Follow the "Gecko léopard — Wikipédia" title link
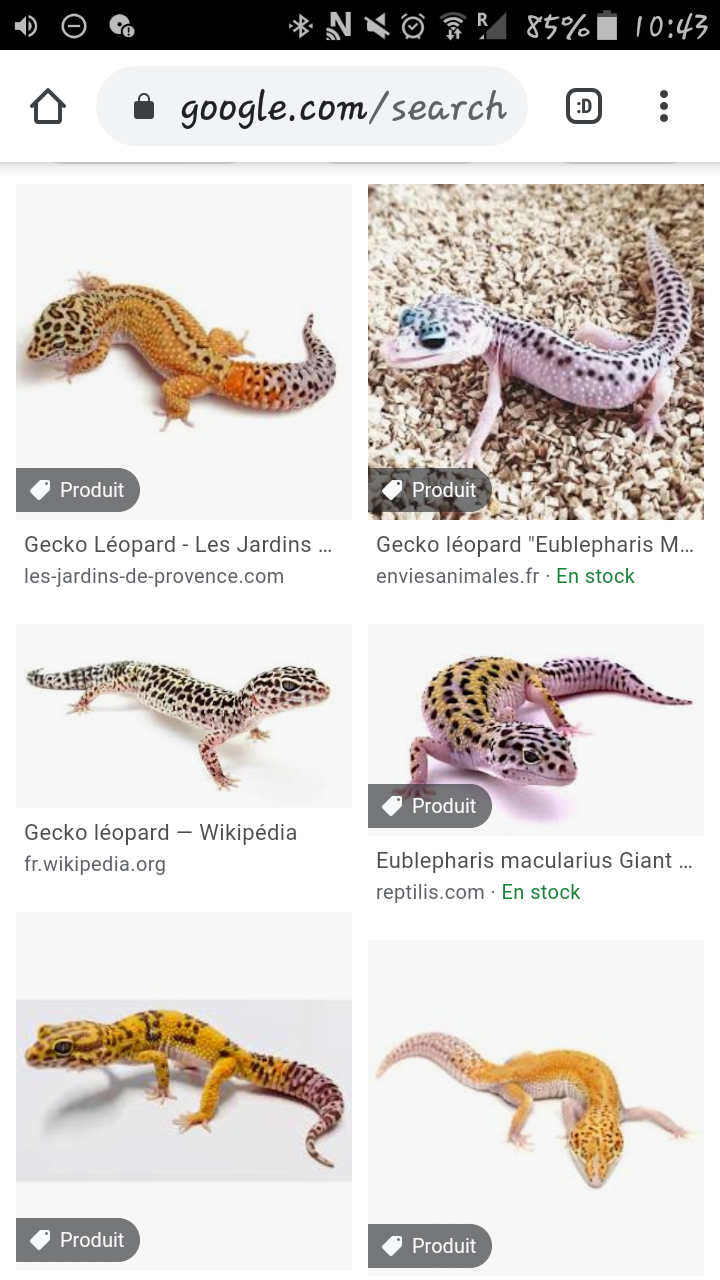Screen dimensions: 720x1280 [x=161, y=833]
